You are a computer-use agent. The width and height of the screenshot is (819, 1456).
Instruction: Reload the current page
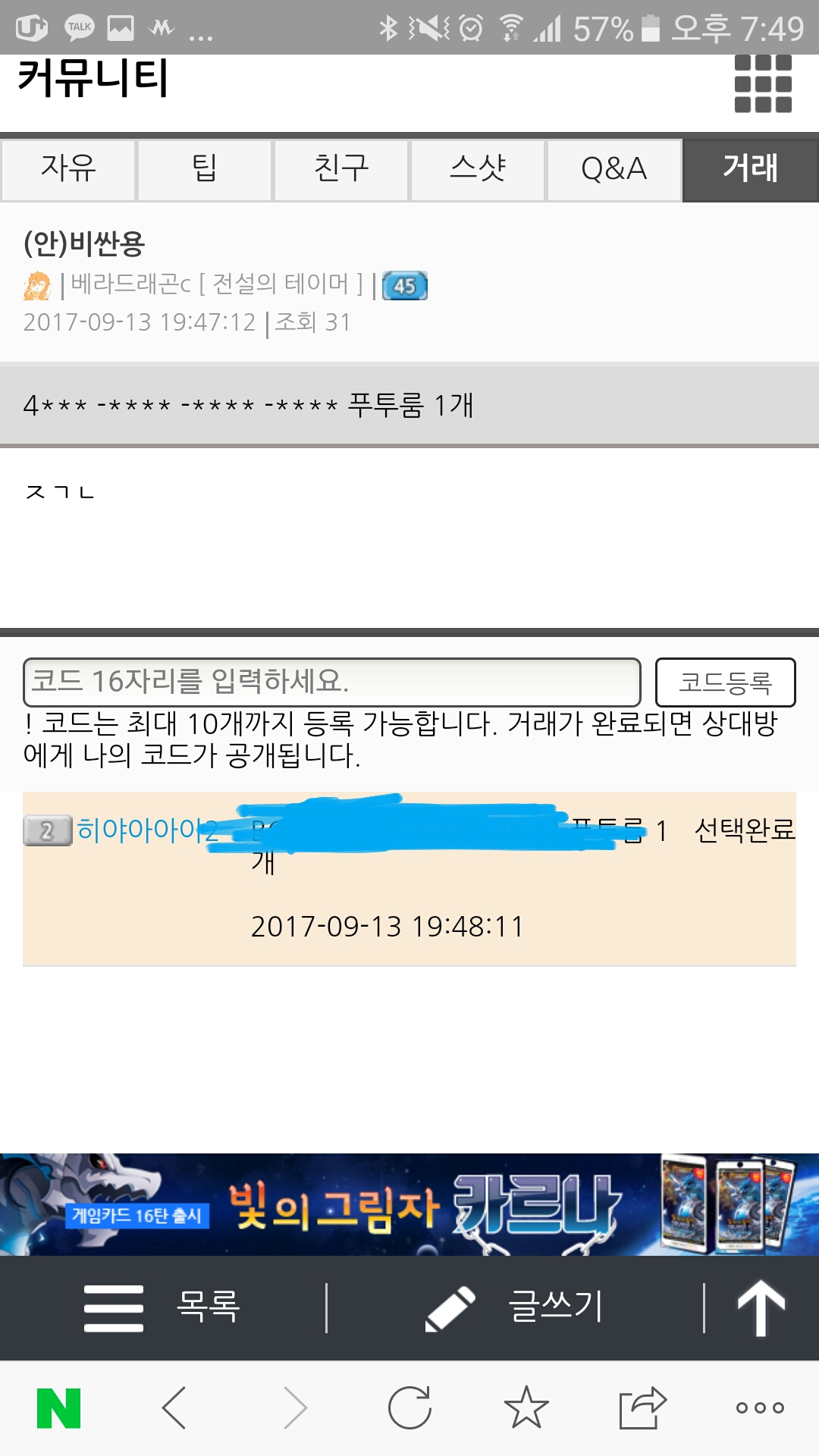tap(409, 1408)
